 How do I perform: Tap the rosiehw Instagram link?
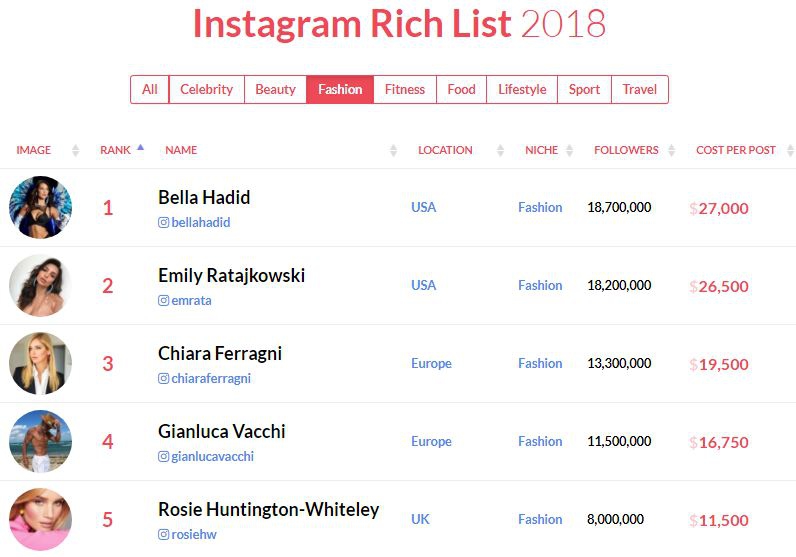click(193, 535)
